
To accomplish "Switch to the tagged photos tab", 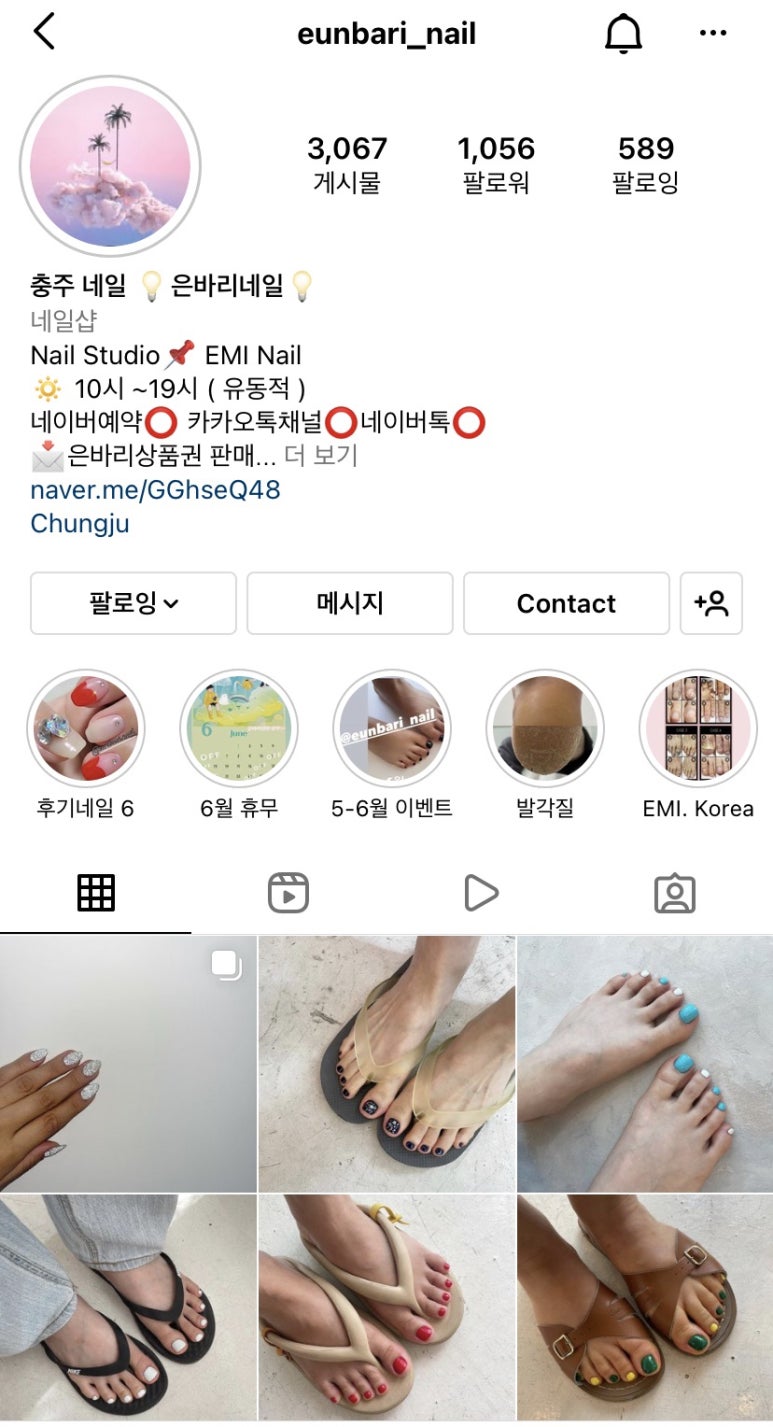I will (x=675, y=893).
